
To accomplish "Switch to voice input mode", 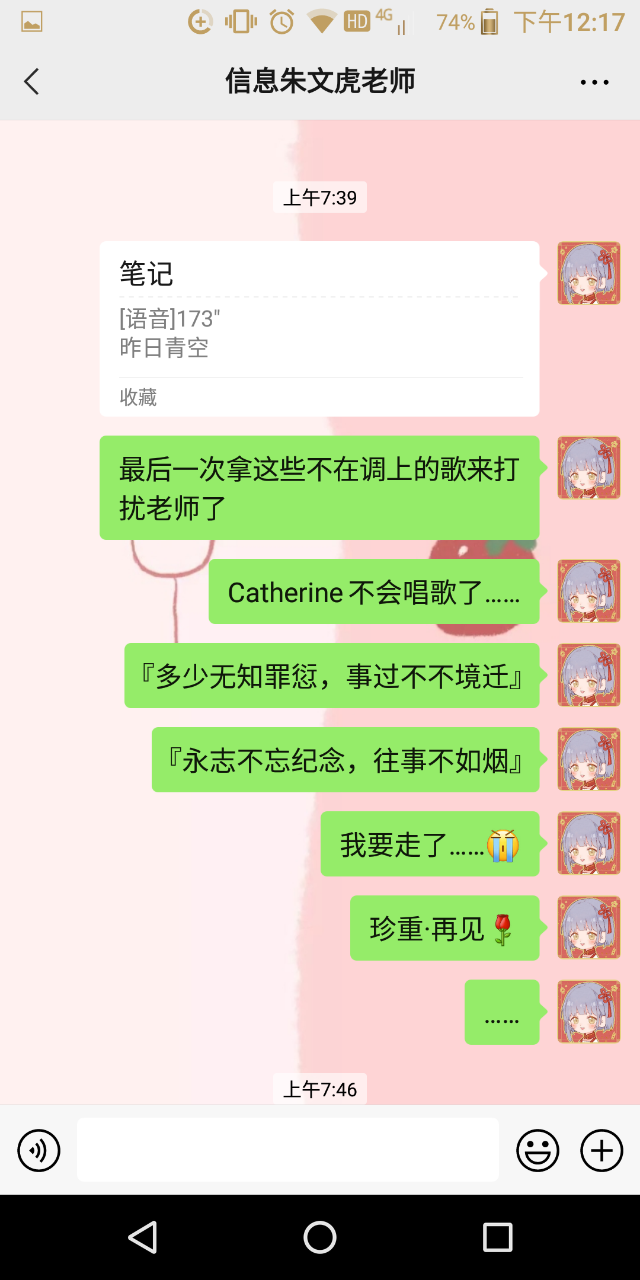I will 39,1150.
